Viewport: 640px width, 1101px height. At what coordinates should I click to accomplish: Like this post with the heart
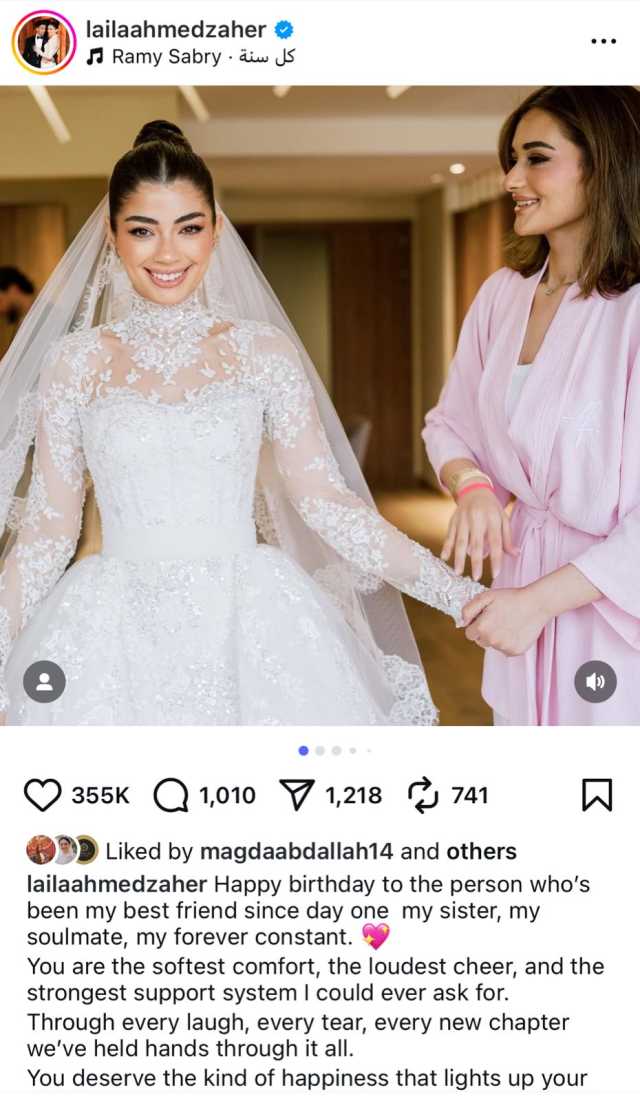point(42,795)
